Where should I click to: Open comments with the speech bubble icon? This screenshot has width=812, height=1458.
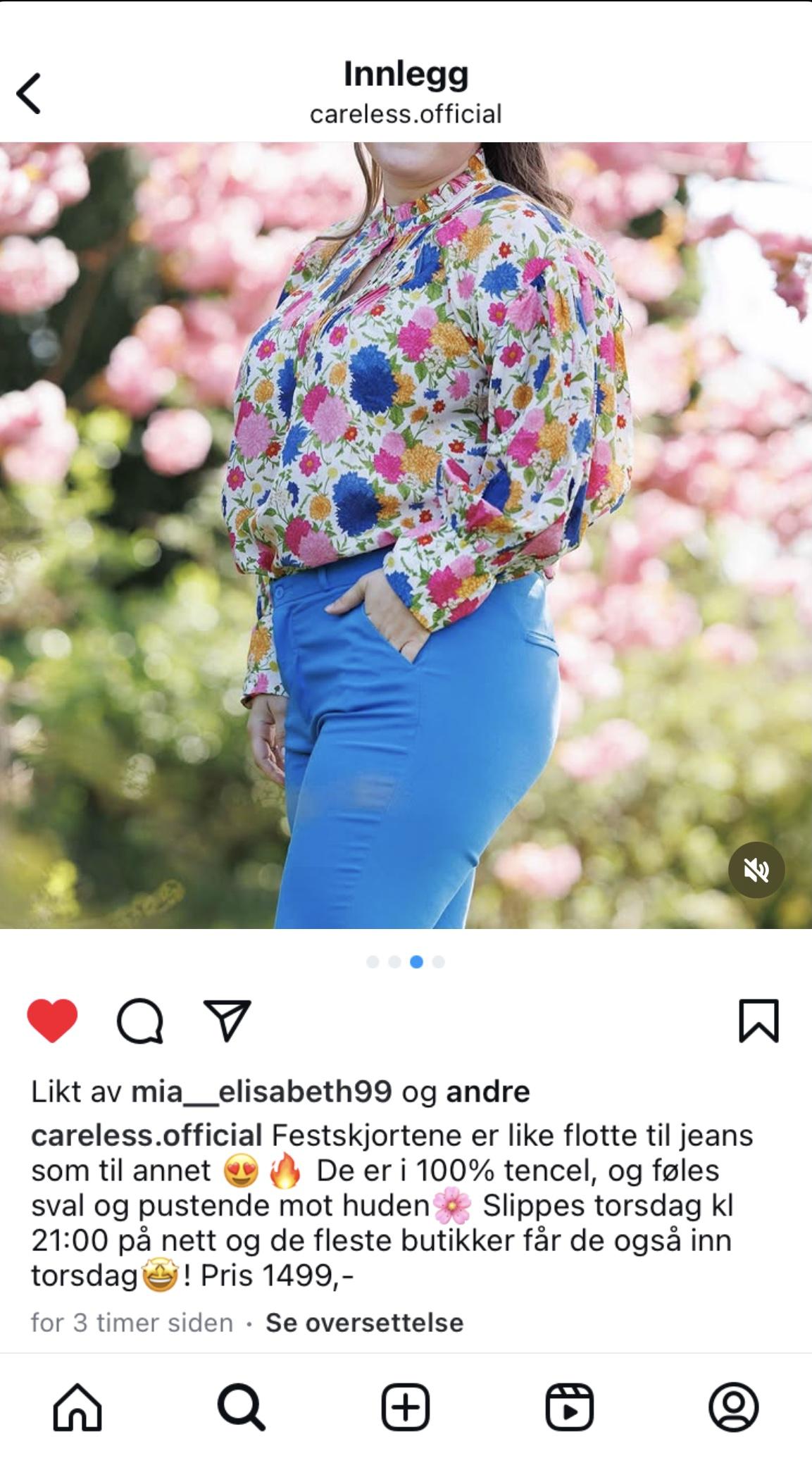click(x=140, y=1021)
